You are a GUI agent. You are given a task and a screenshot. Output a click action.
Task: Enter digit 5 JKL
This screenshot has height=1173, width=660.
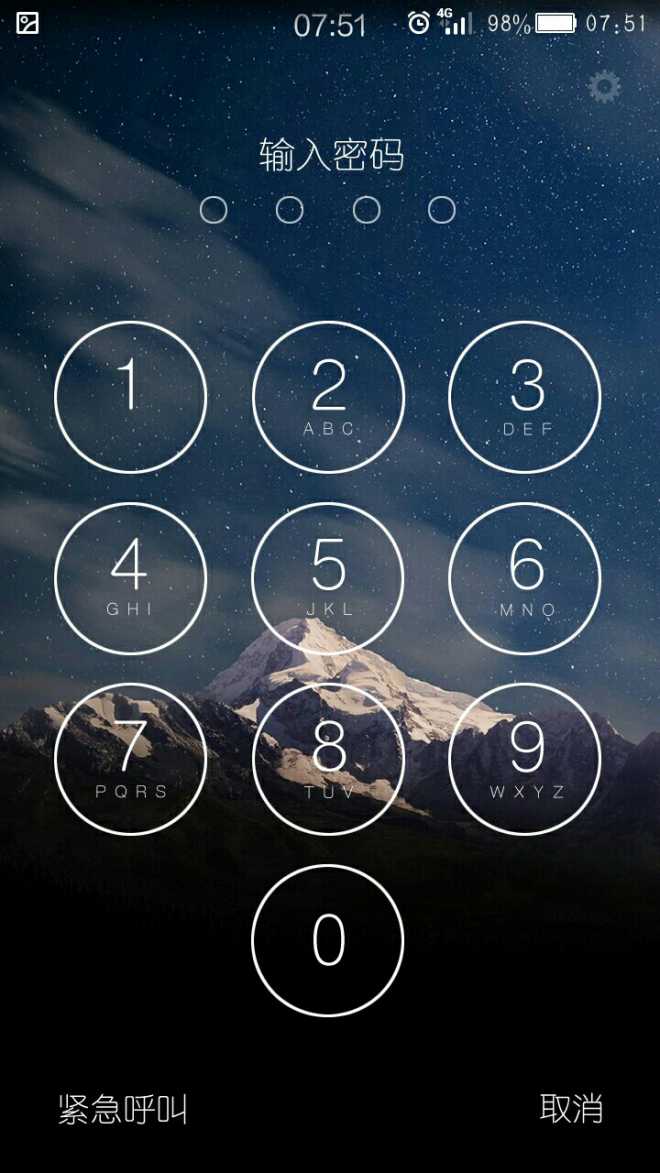click(328, 578)
